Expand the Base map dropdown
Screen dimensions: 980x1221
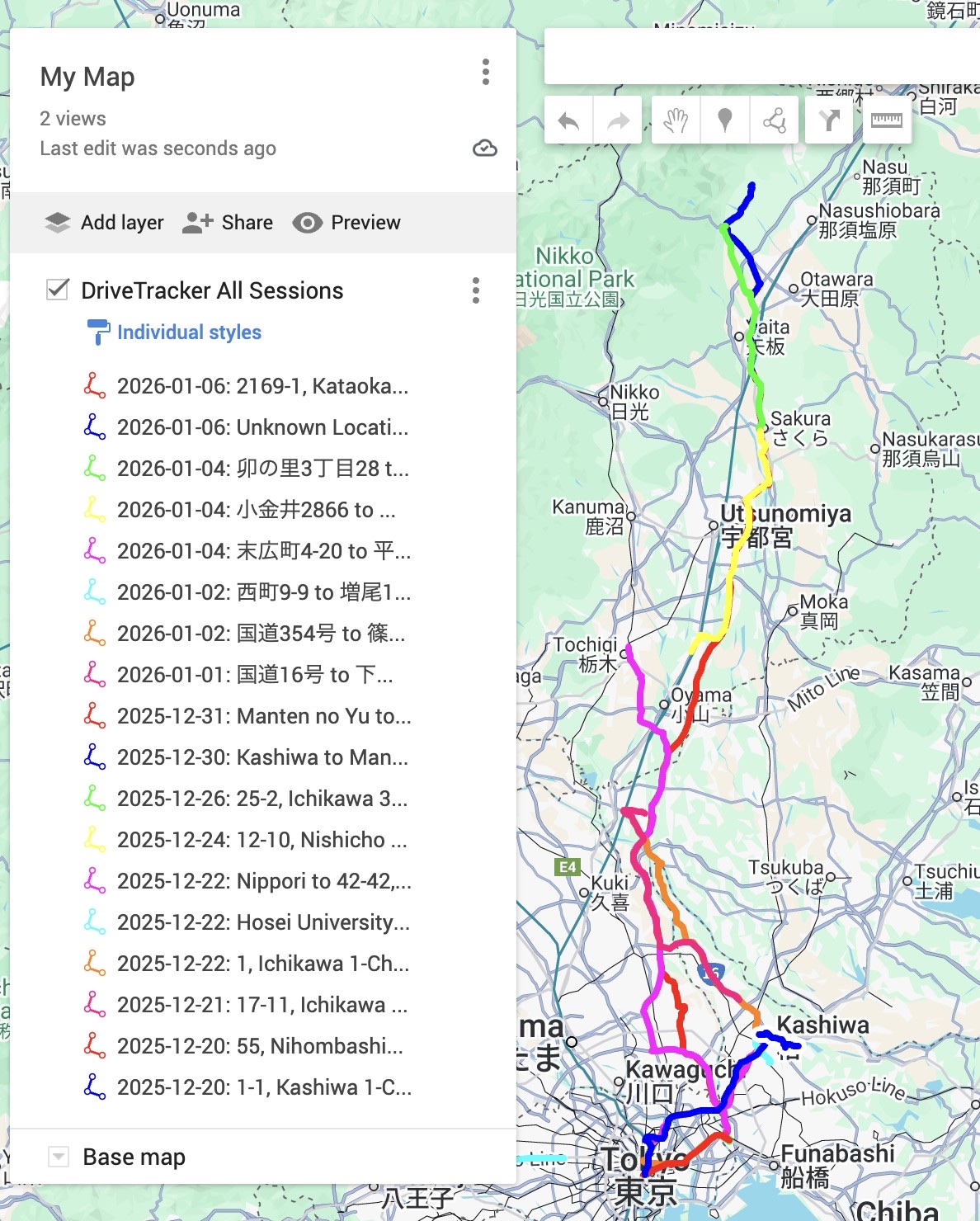(x=59, y=1157)
